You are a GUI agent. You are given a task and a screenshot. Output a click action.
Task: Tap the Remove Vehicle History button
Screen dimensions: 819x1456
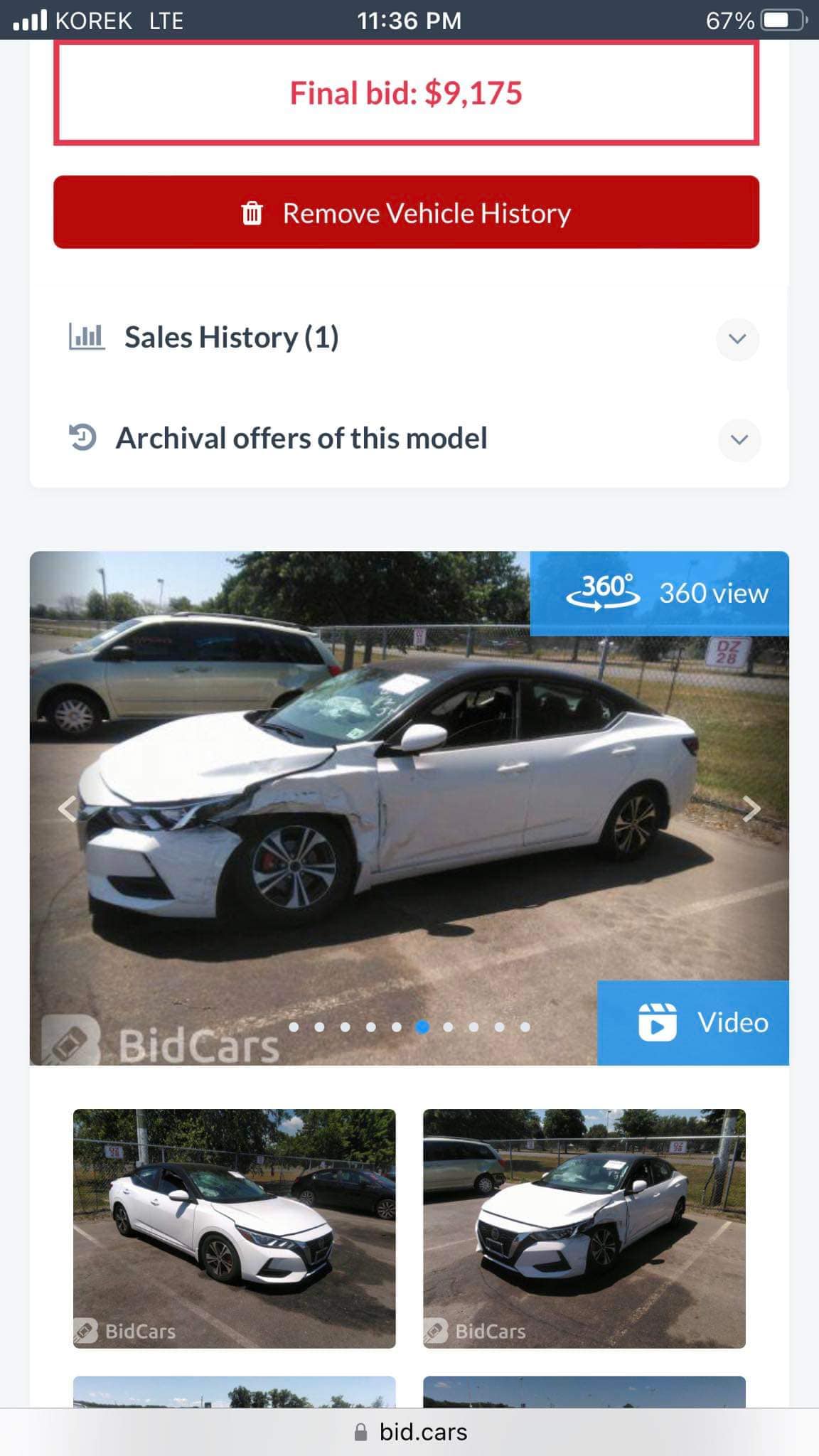pyautogui.click(x=406, y=213)
